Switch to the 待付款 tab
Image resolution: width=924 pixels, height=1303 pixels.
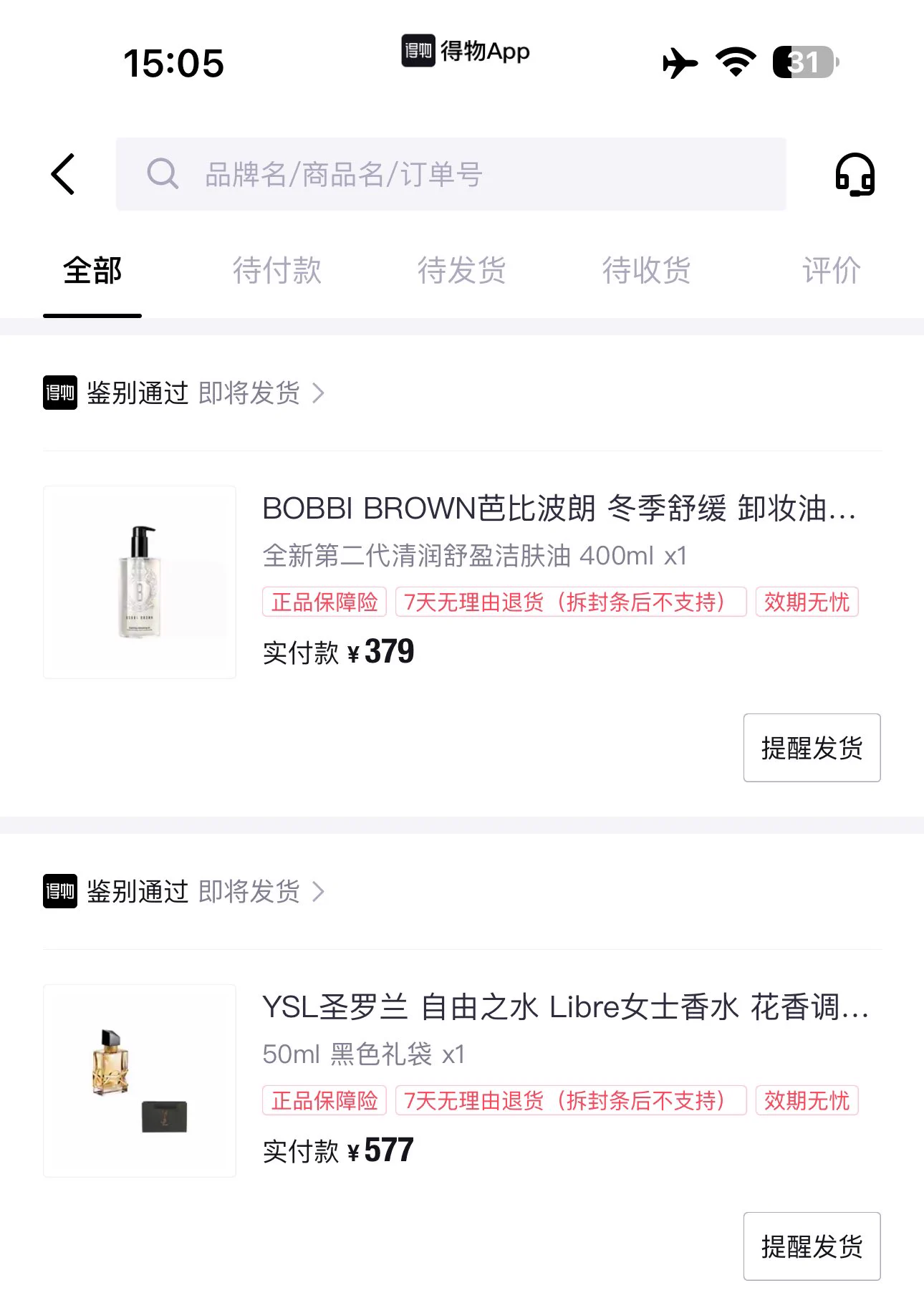point(276,271)
